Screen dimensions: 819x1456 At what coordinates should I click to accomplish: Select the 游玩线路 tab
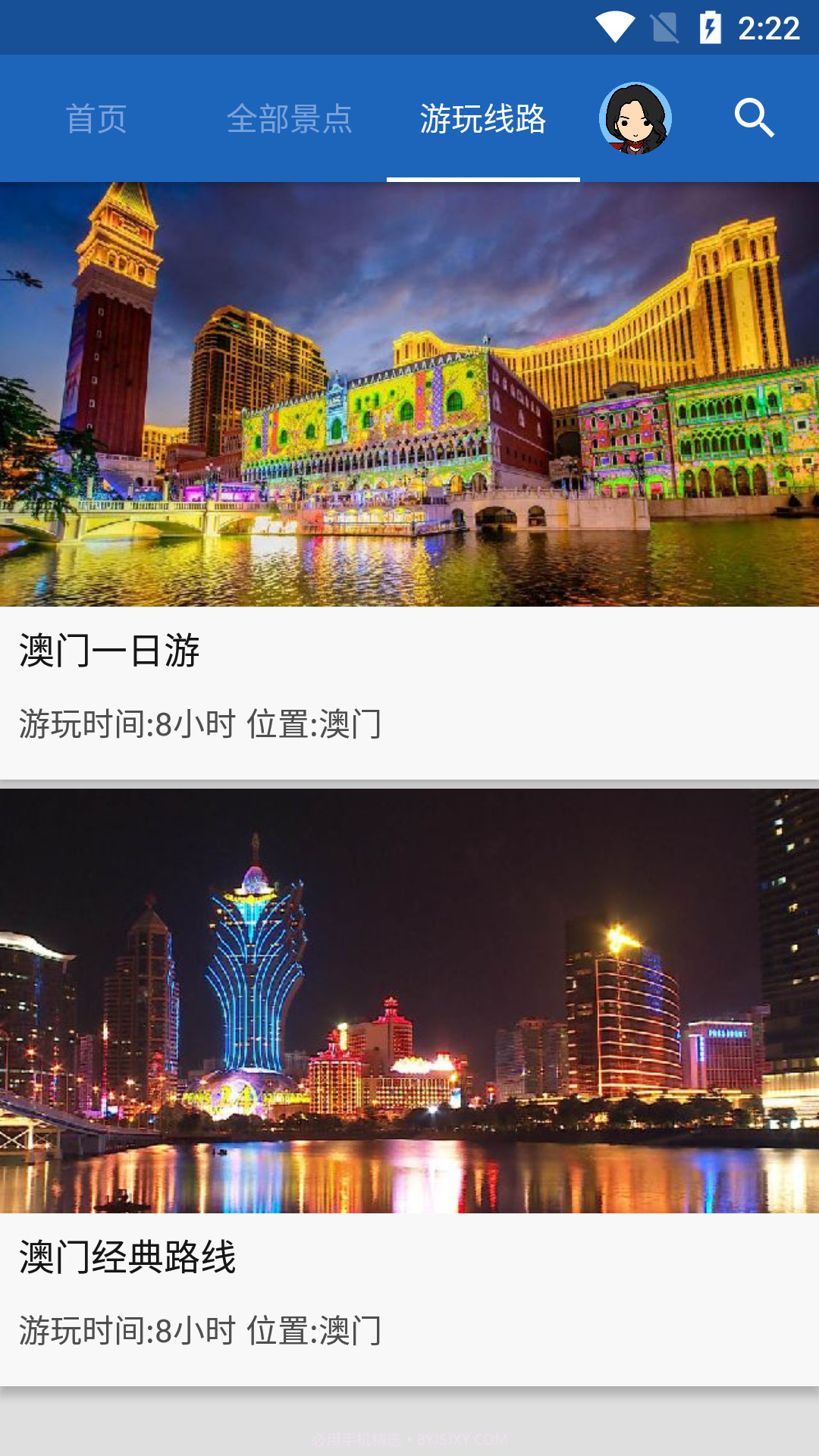click(482, 119)
